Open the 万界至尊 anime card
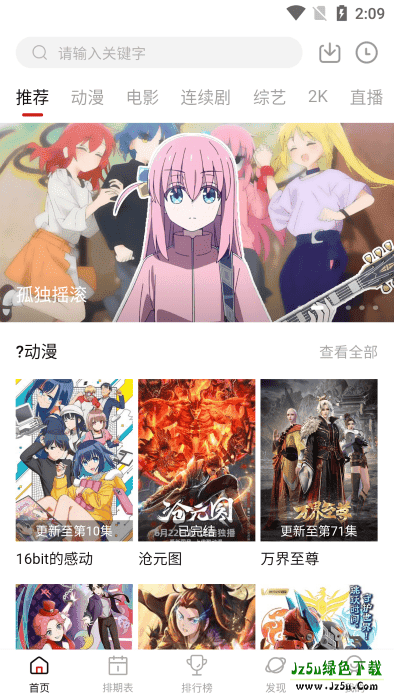This screenshot has width=394, height=700. point(319,473)
